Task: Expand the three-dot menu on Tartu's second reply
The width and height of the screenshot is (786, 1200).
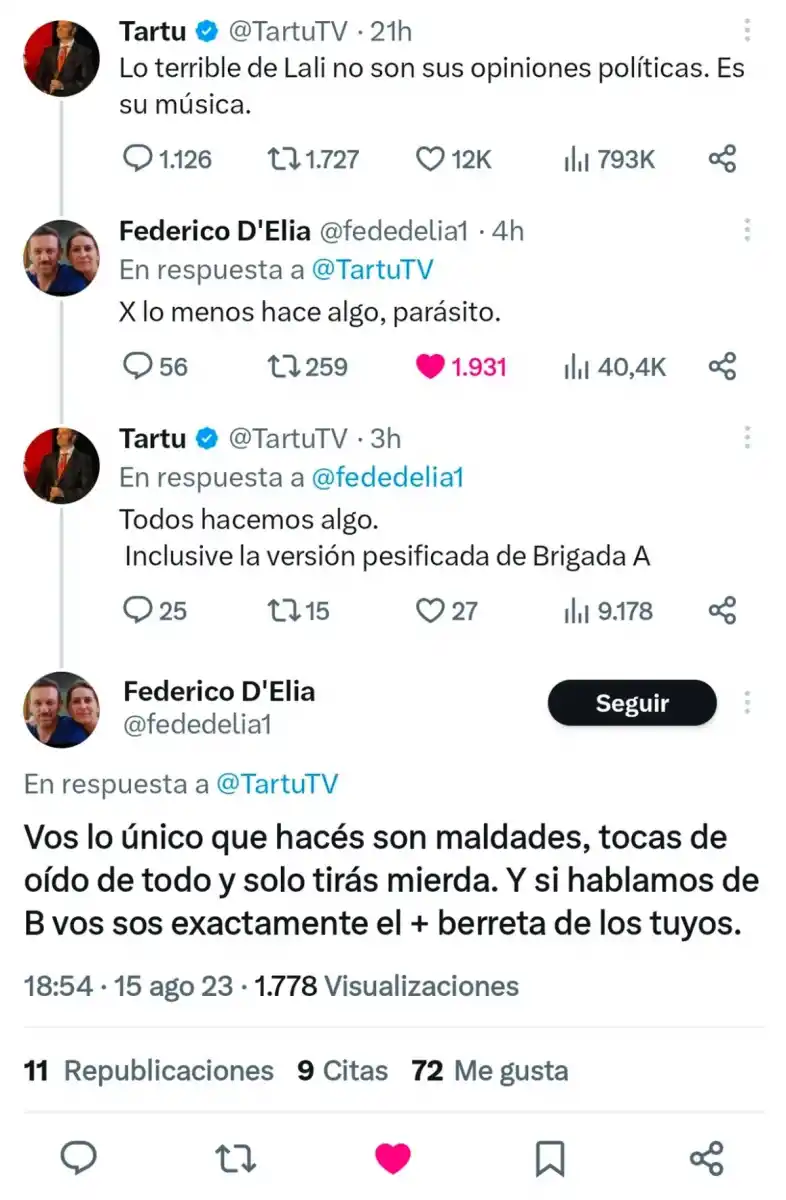Action: tap(748, 437)
